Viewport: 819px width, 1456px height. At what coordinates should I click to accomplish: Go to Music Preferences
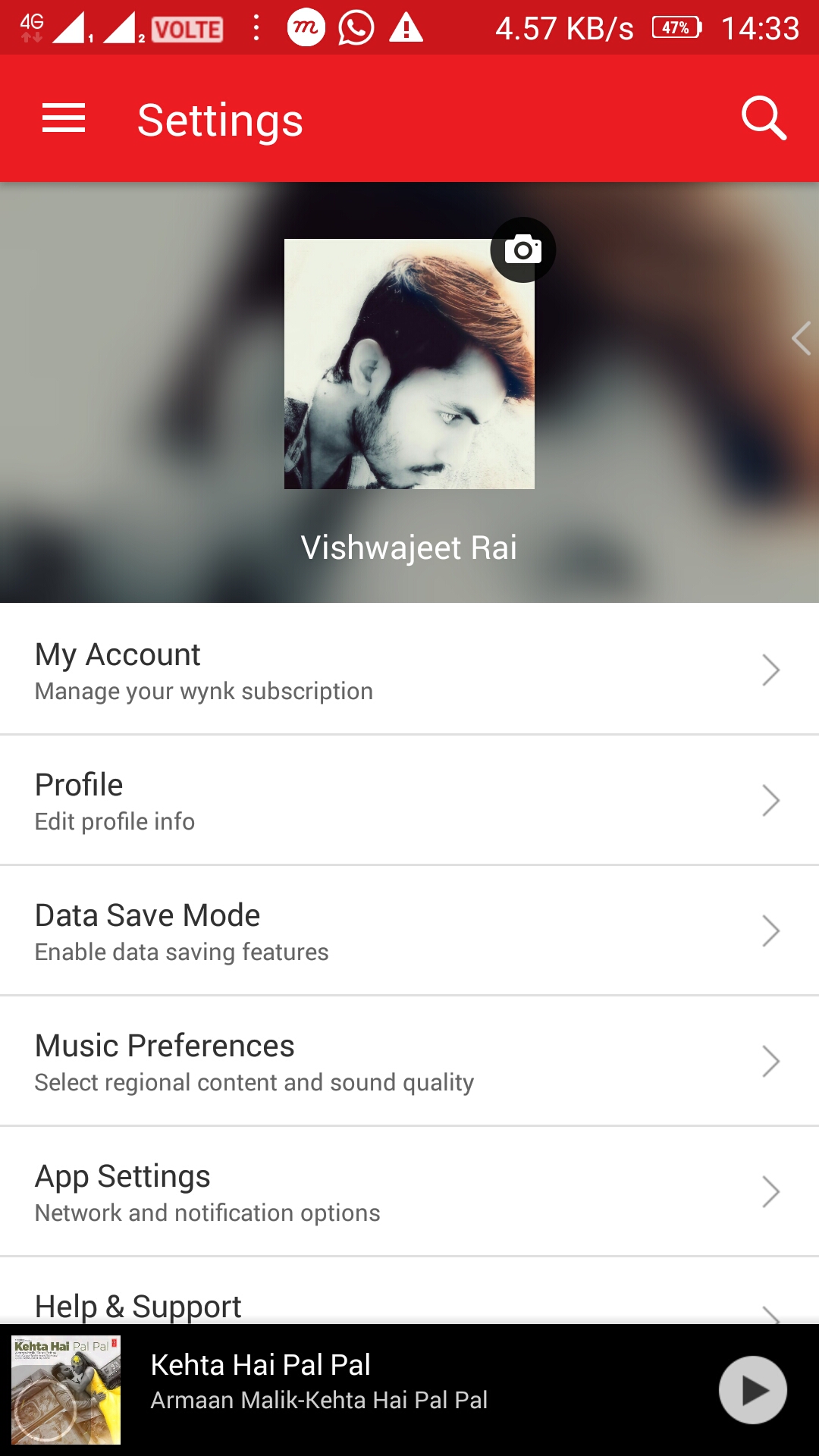coord(409,1062)
